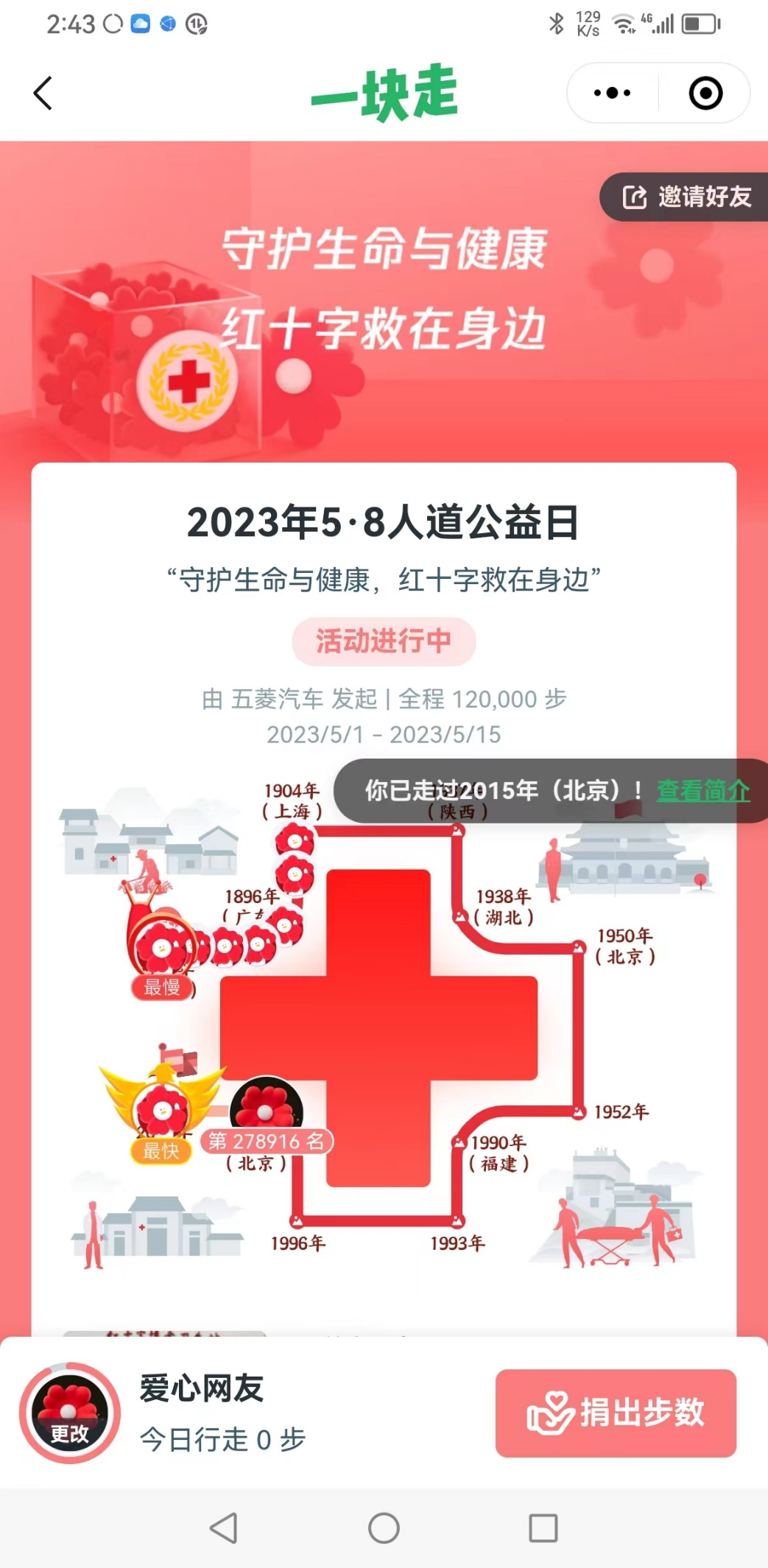Tap the 捐出步数 donate steps button
The image size is (768, 1568).
click(x=616, y=1413)
